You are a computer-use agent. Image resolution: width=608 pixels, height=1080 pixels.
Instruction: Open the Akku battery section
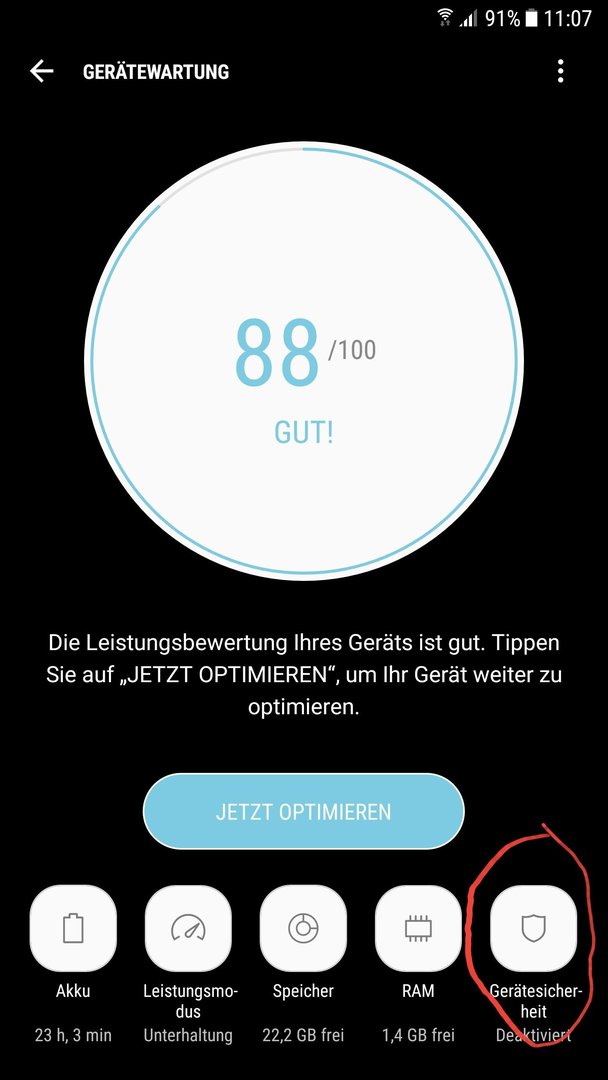[73, 928]
